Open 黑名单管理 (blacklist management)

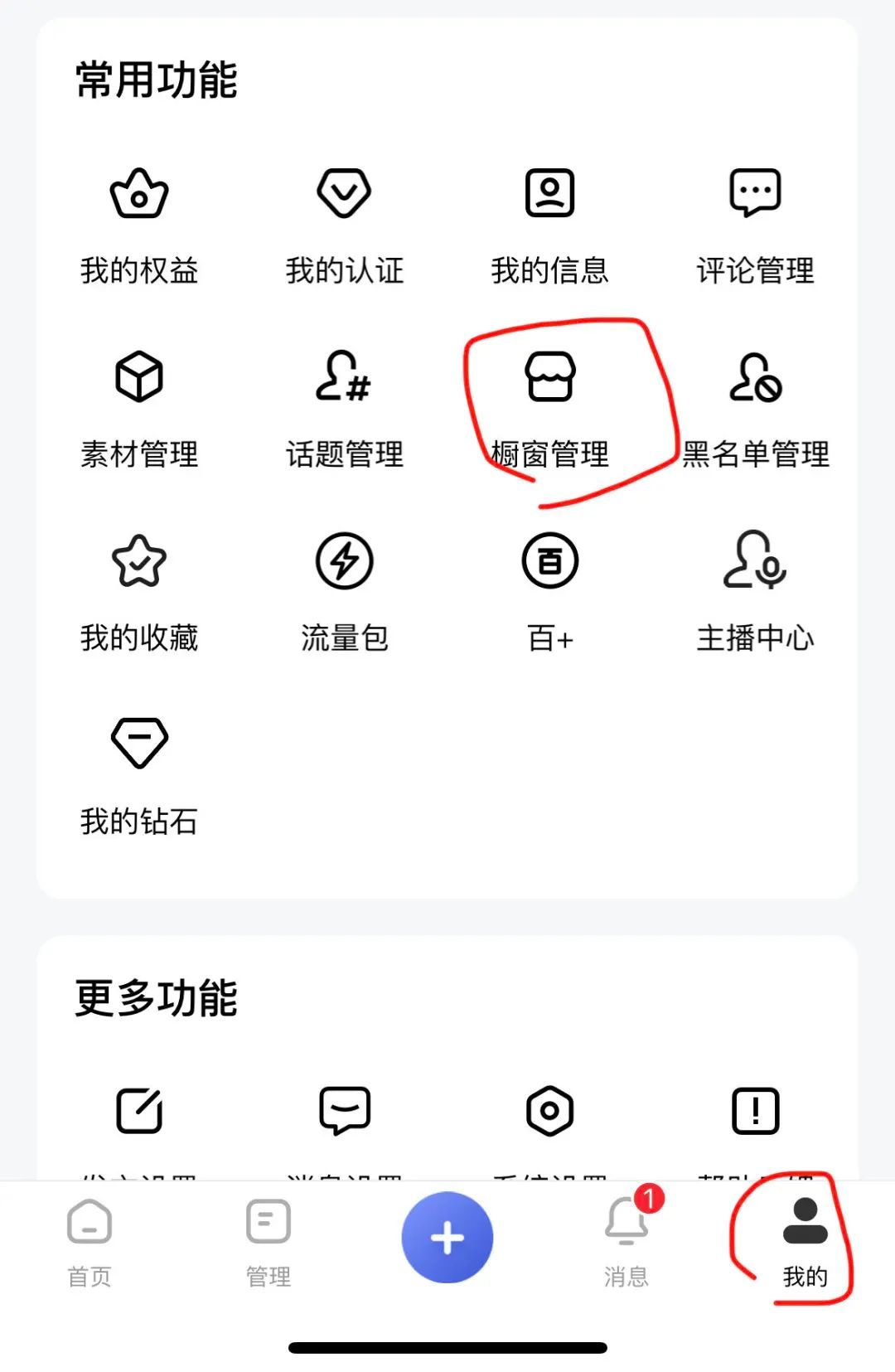tap(755, 408)
